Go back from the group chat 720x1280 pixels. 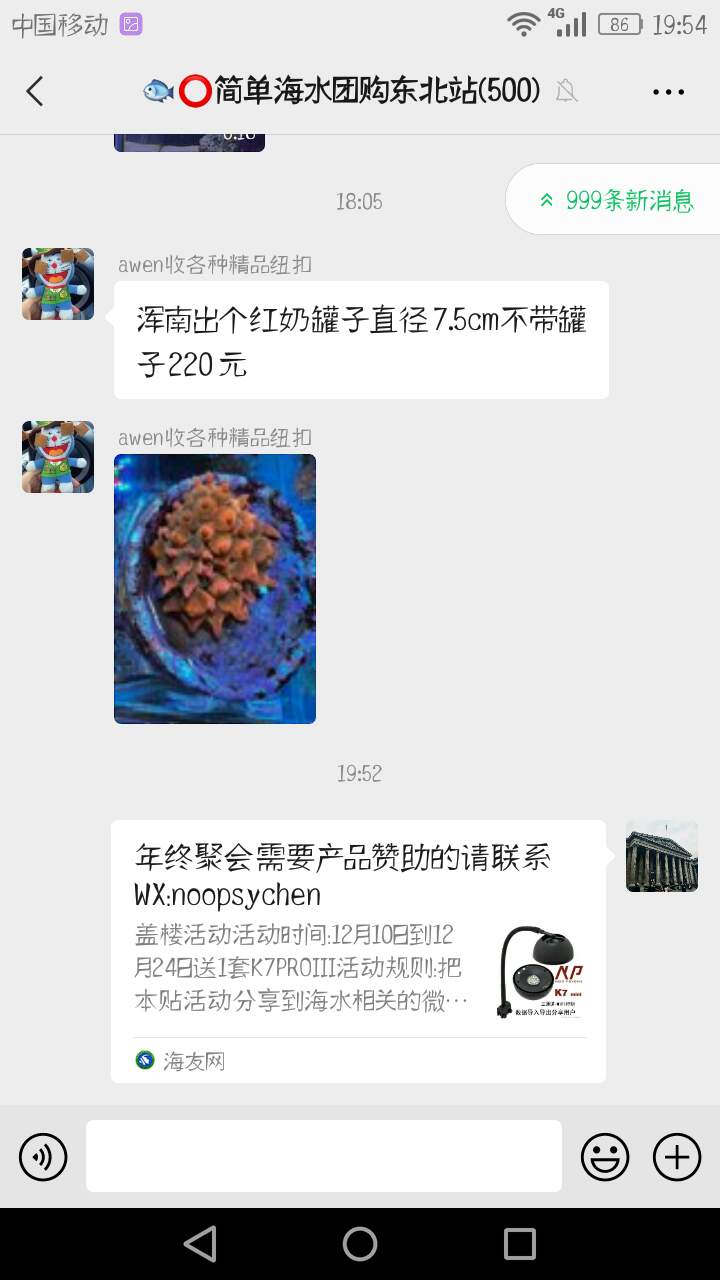(x=35, y=91)
